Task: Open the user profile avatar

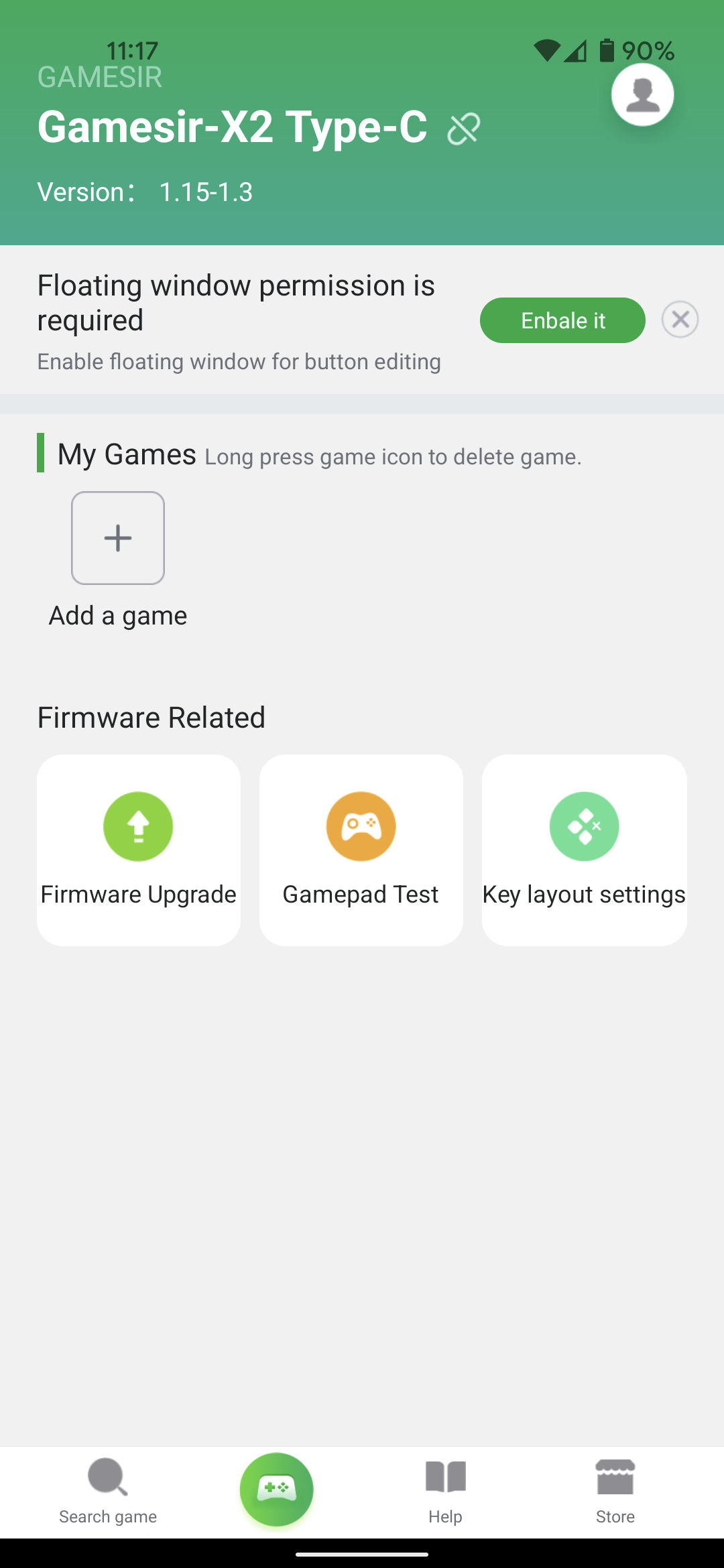Action: point(642,94)
